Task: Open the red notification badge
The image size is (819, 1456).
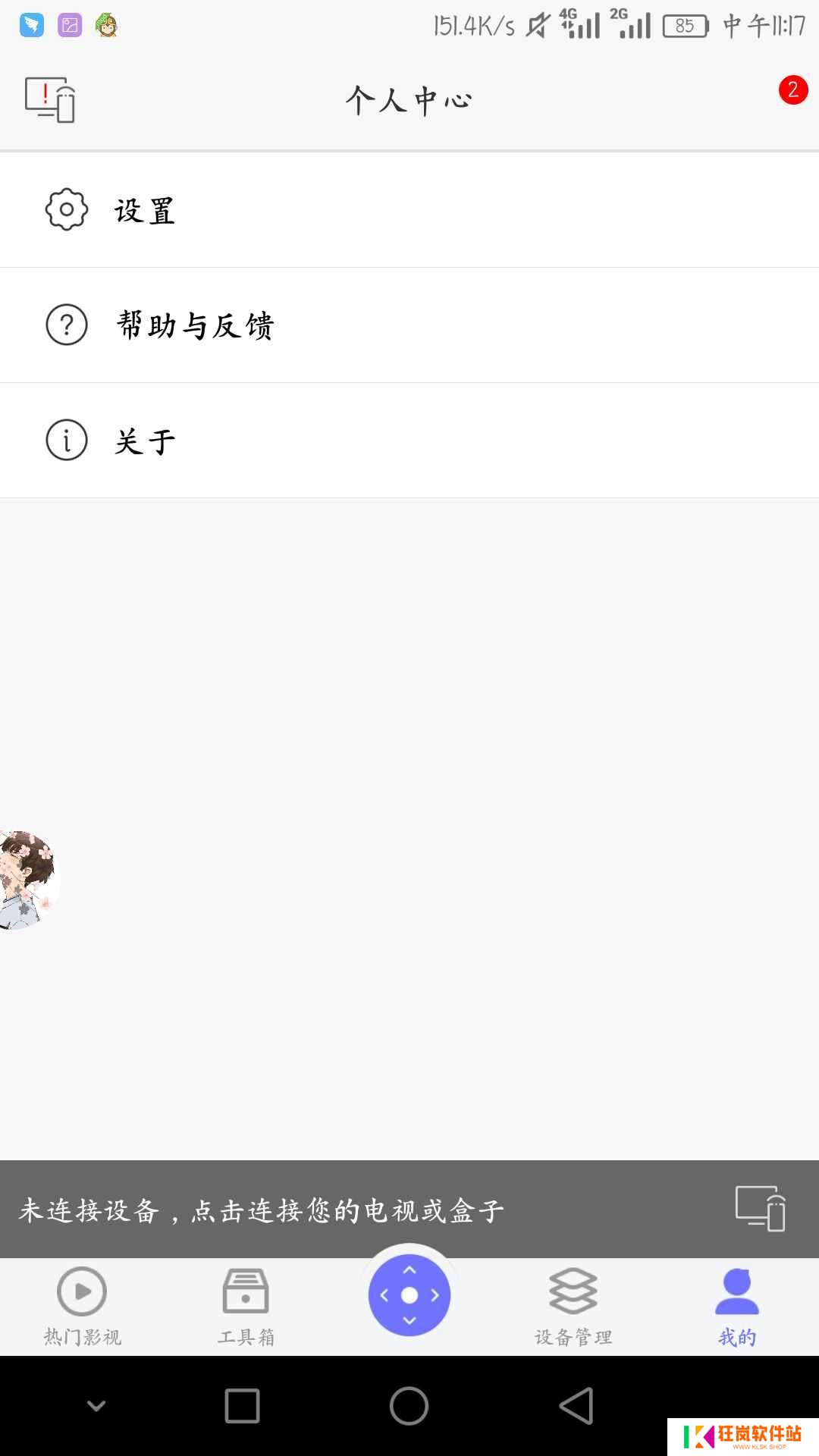Action: pyautogui.click(x=792, y=90)
